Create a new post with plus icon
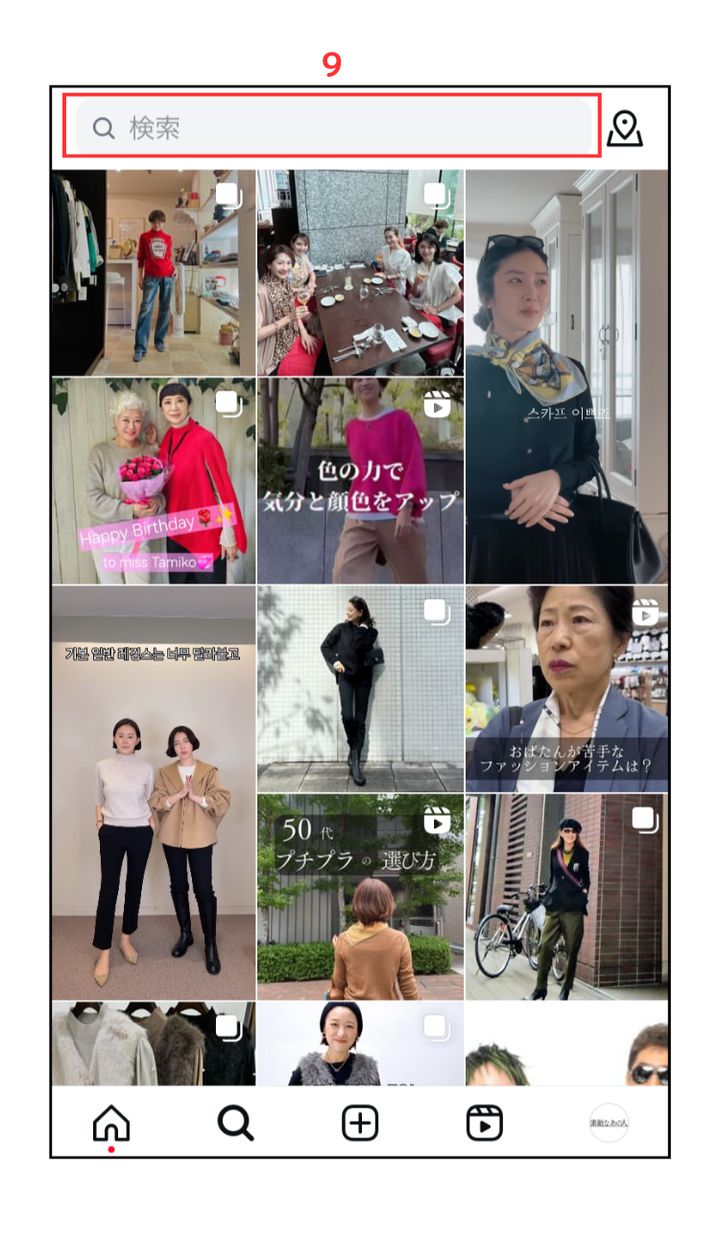Screen dimensions: 720x1244 pyautogui.click(x=360, y=1123)
